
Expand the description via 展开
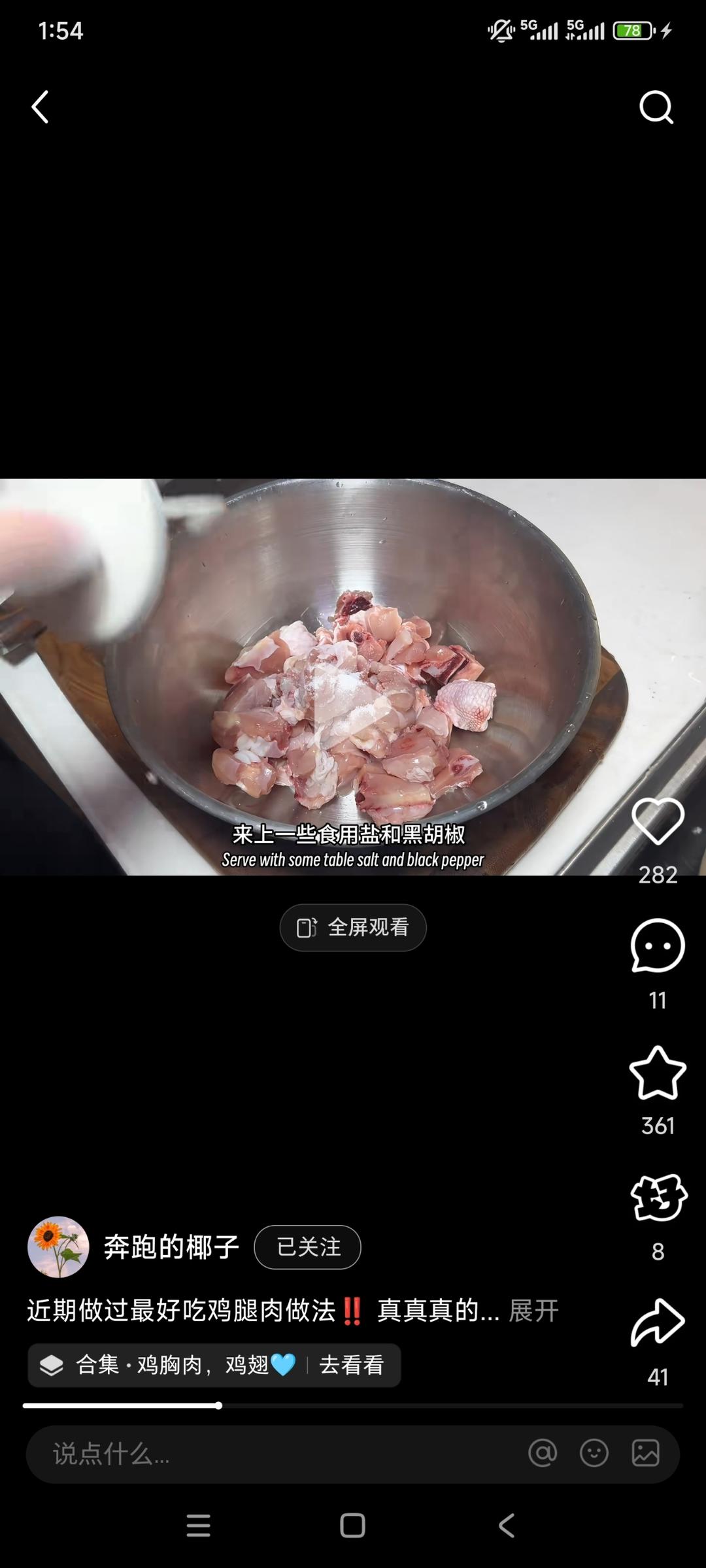(x=533, y=1311)
